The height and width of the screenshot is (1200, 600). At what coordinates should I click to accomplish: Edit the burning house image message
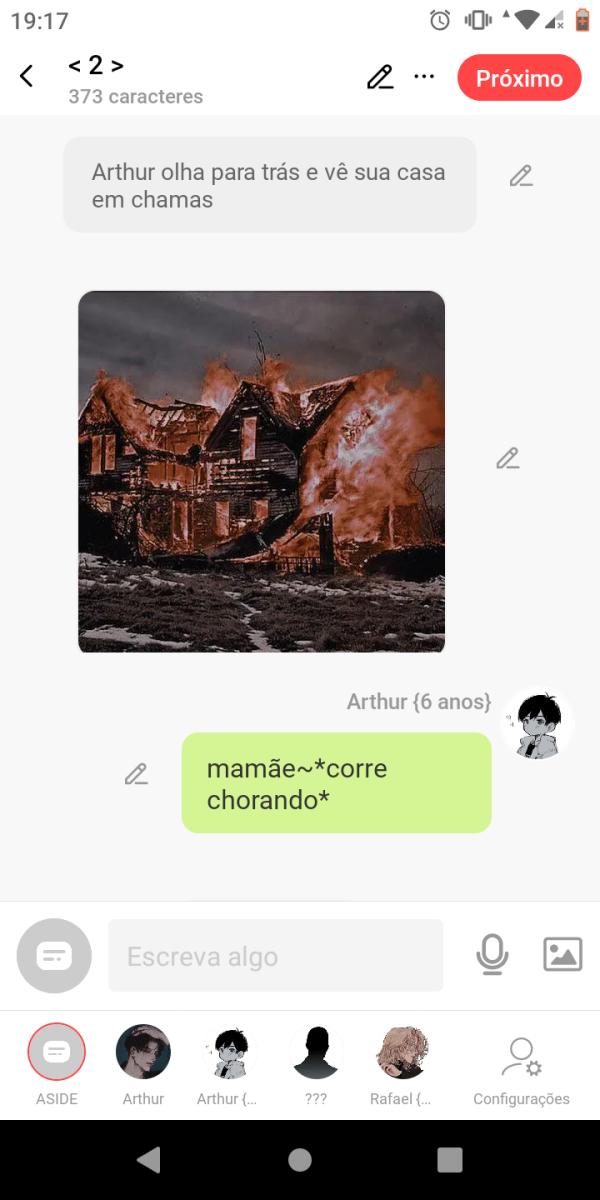508,459
